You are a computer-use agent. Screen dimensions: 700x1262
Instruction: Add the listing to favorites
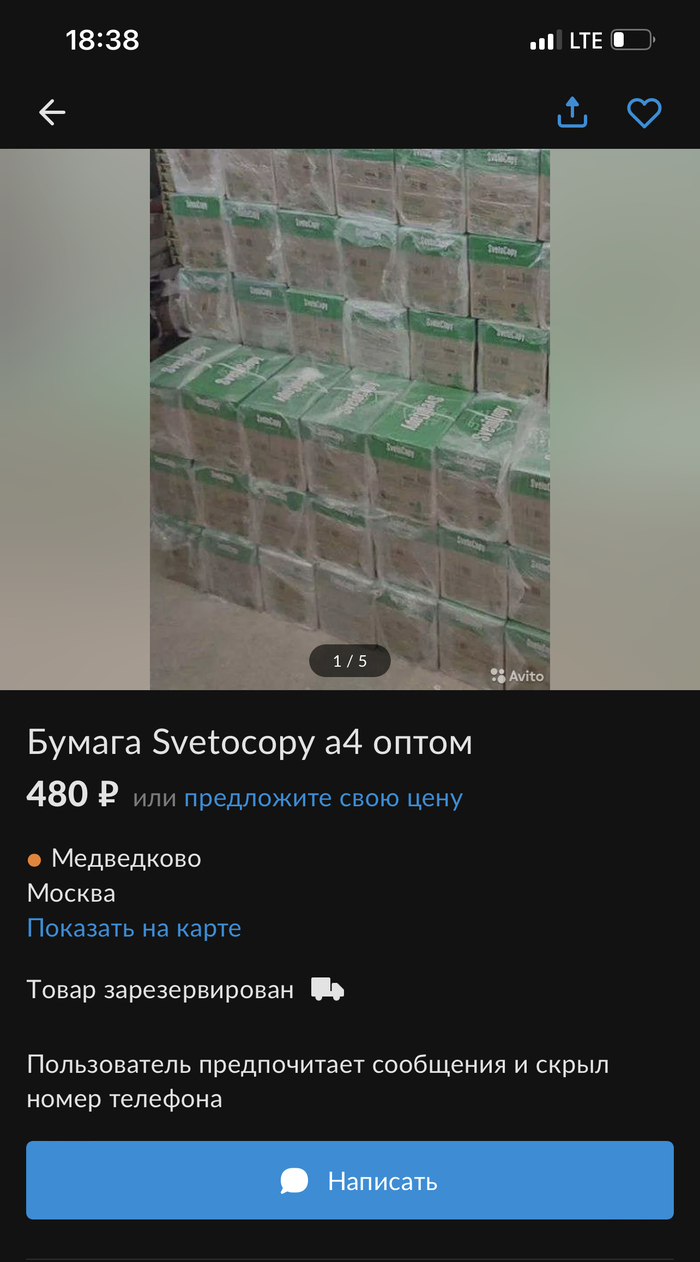pos(644,113)
